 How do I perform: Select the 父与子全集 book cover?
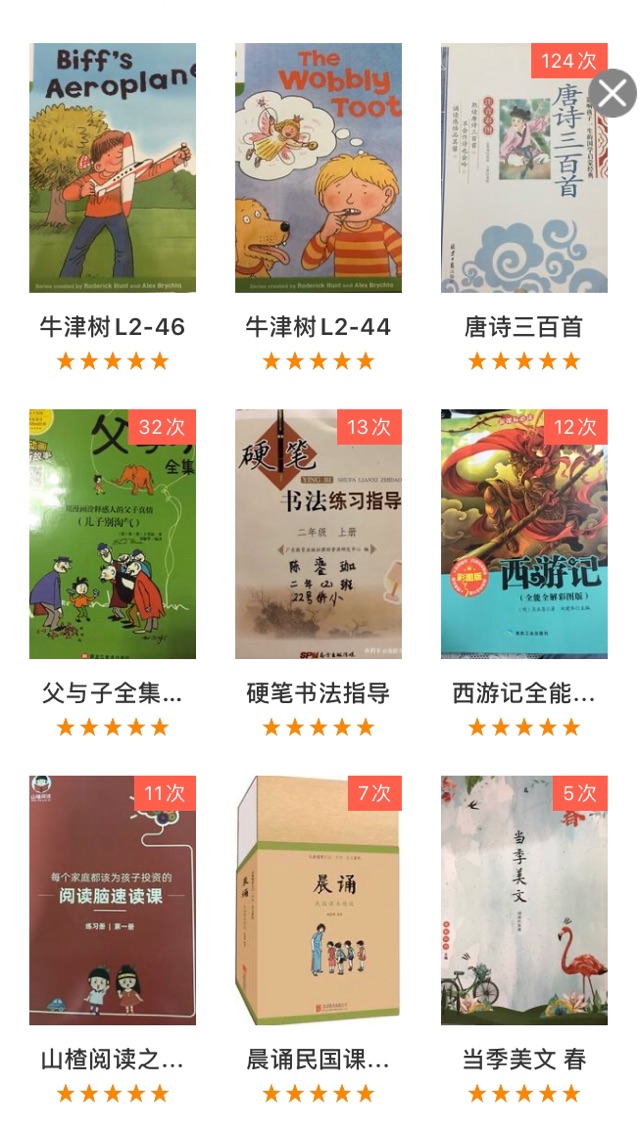(112, 534)
